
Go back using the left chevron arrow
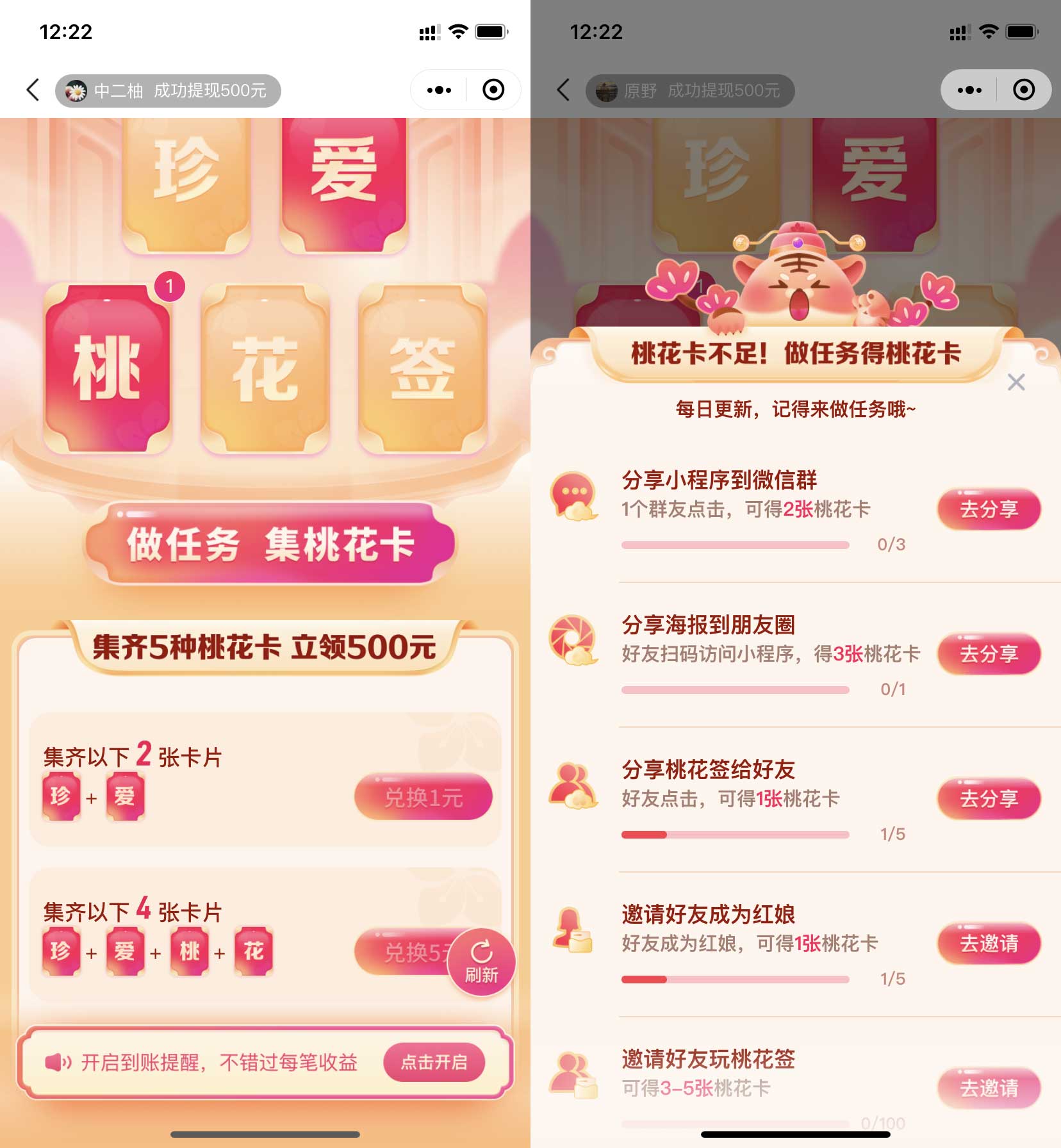[33, 90]
